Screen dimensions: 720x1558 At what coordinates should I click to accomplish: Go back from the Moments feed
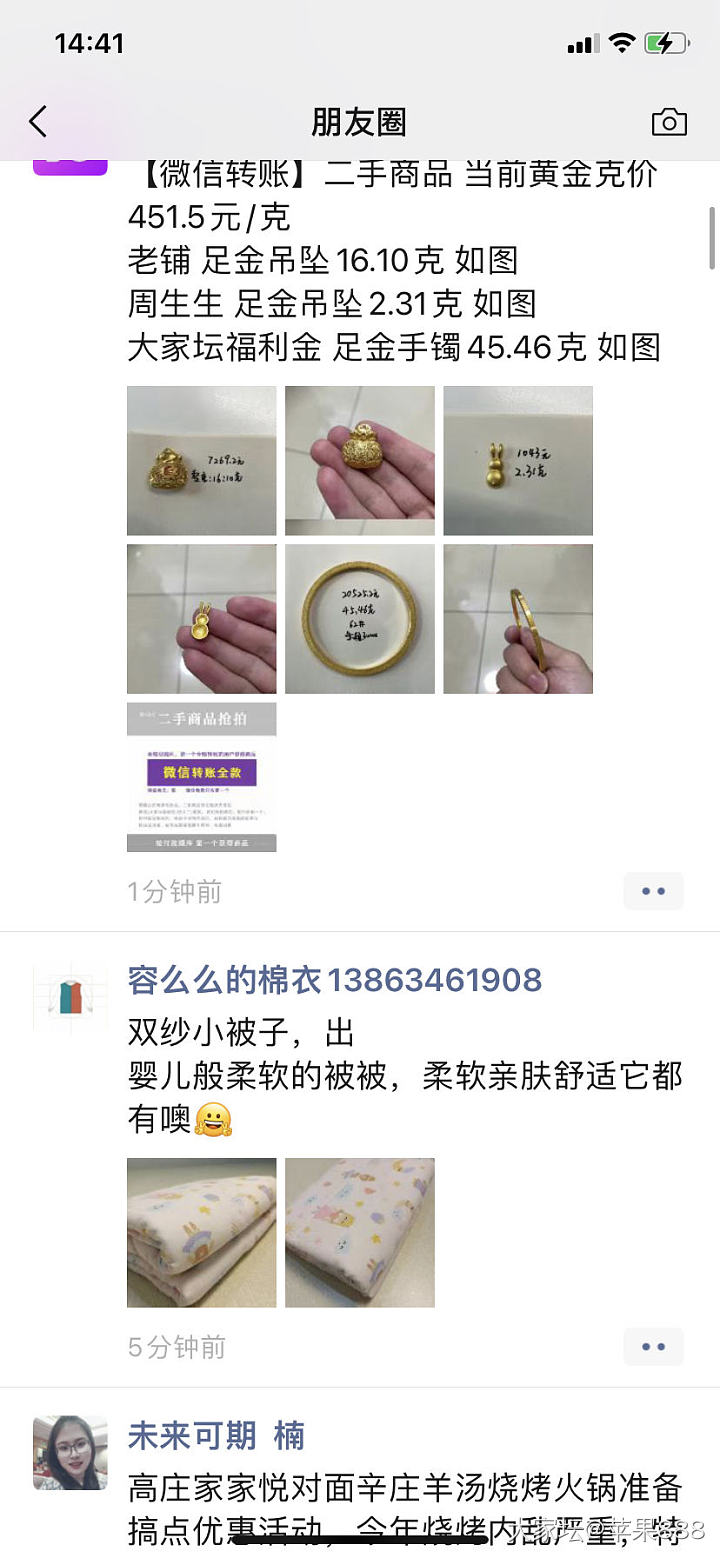point(38,122)
